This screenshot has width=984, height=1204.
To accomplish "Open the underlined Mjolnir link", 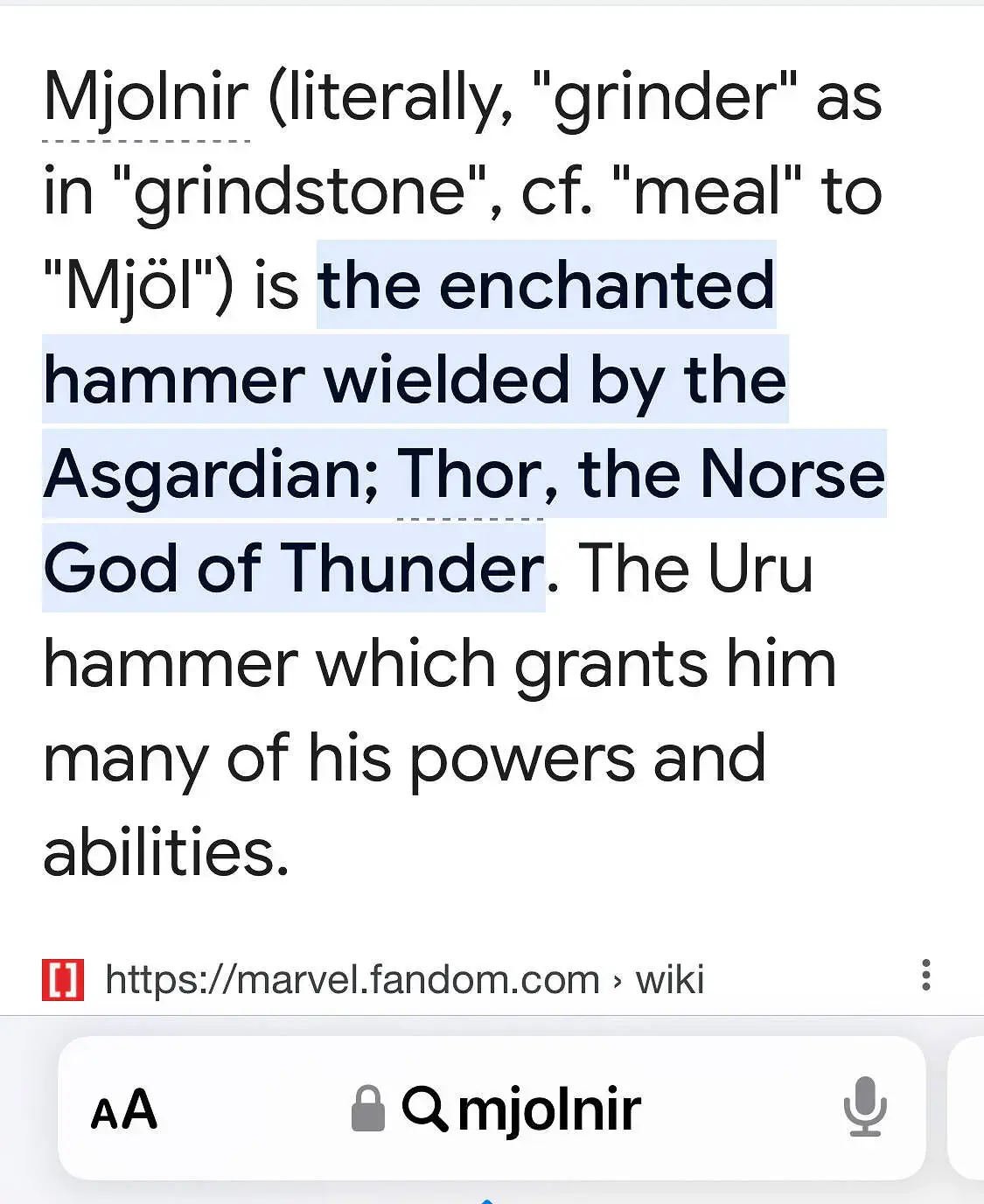I will 146,98.
